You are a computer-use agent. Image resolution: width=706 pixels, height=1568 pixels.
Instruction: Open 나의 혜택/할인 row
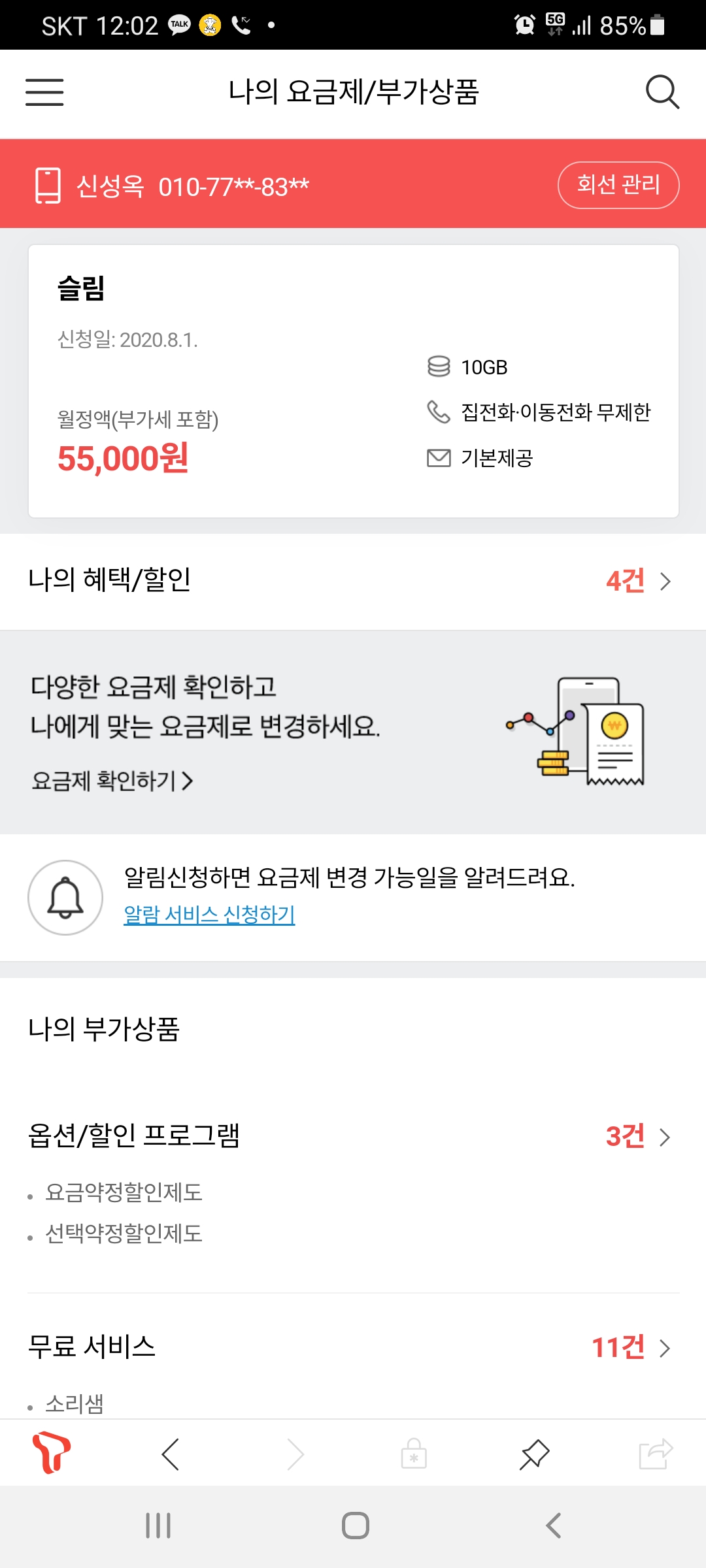[x=353, y=581]
